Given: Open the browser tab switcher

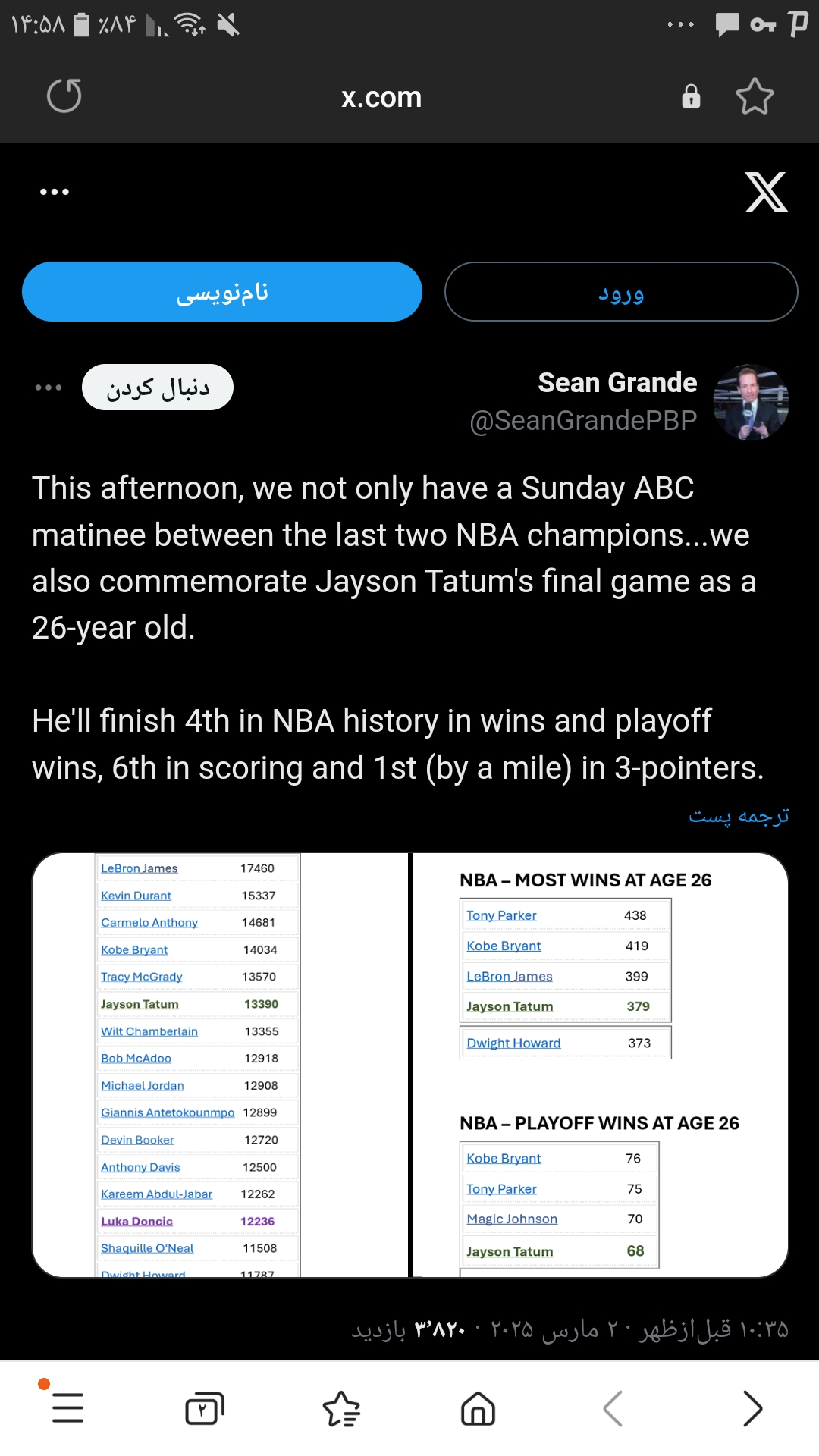Looking at the screenshot, I should (205, 1408).
